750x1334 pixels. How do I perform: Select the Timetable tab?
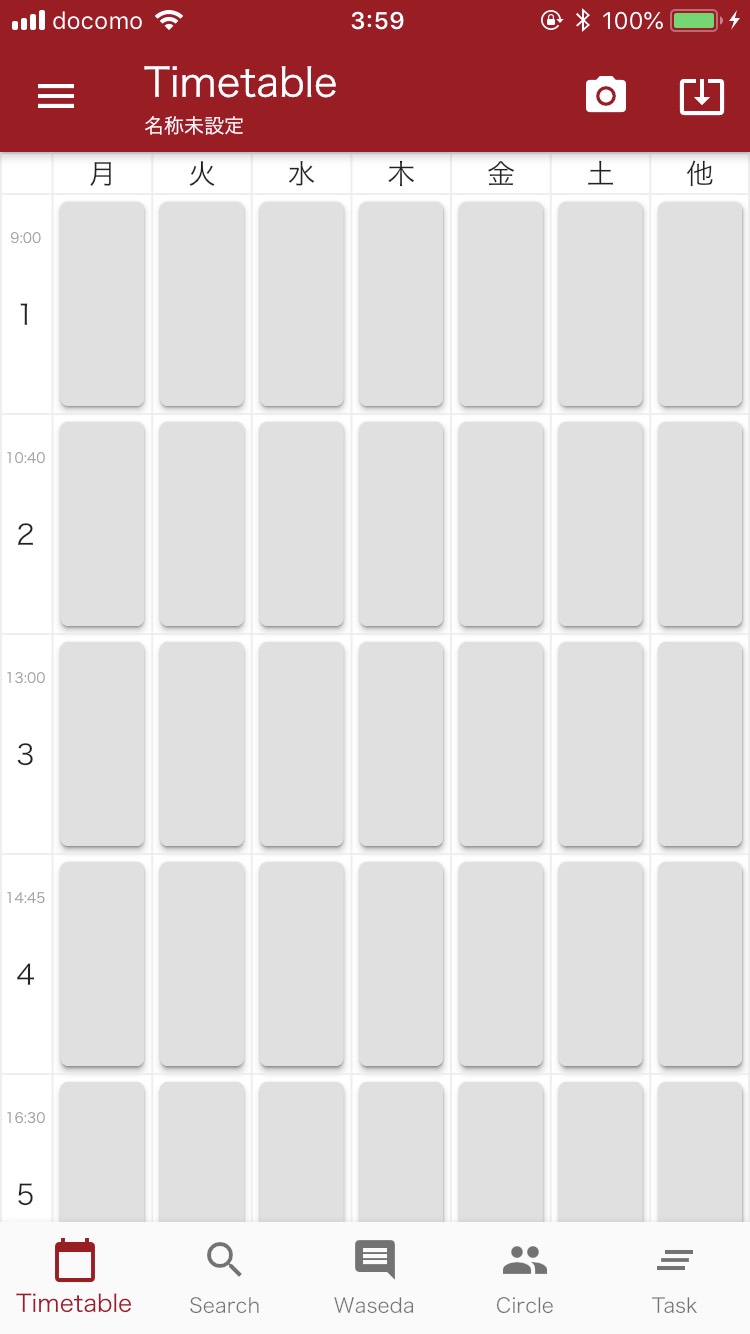pyautogui.click(x=74, y=1278)
